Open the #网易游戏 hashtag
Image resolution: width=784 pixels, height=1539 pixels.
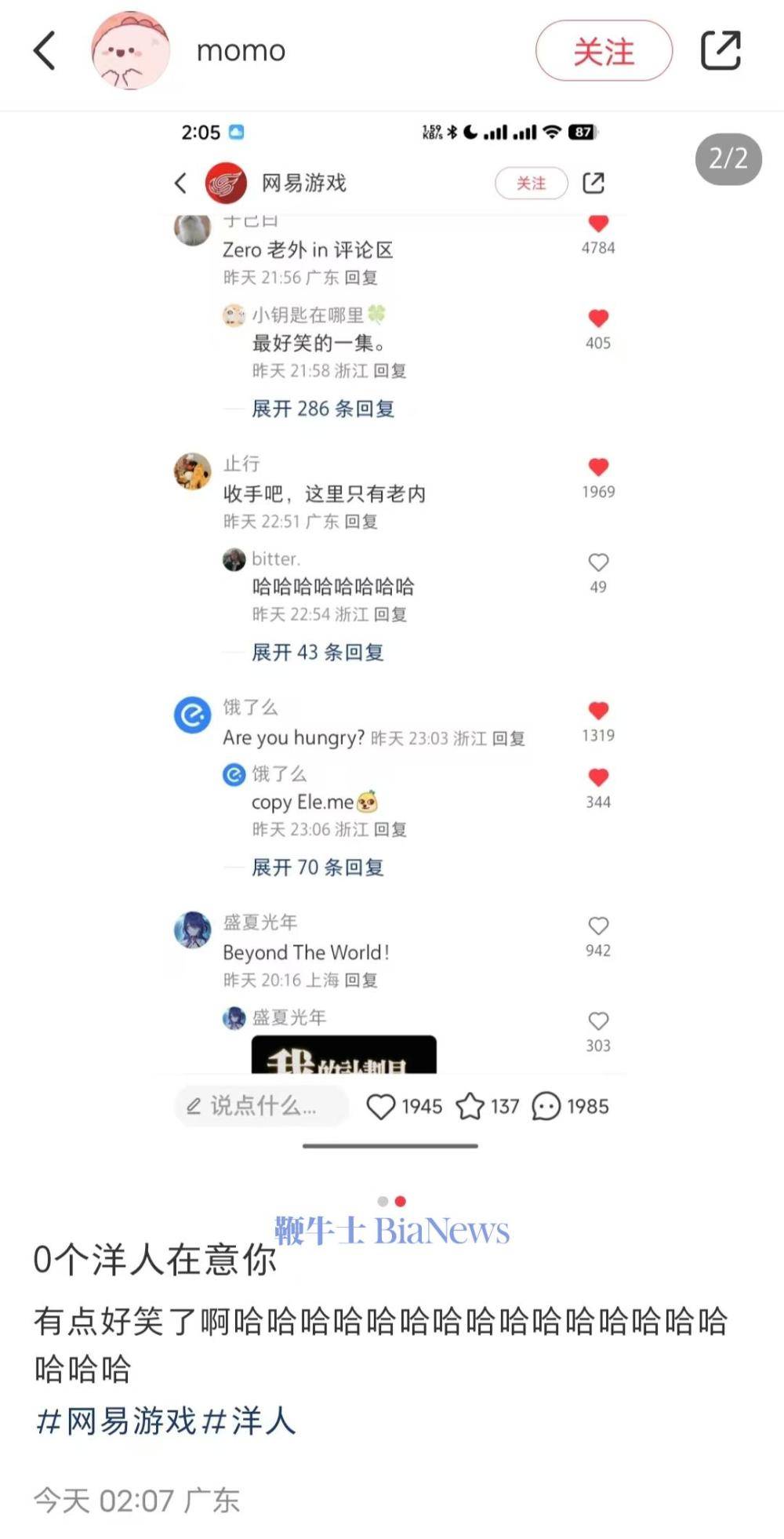coord(116,1421)
